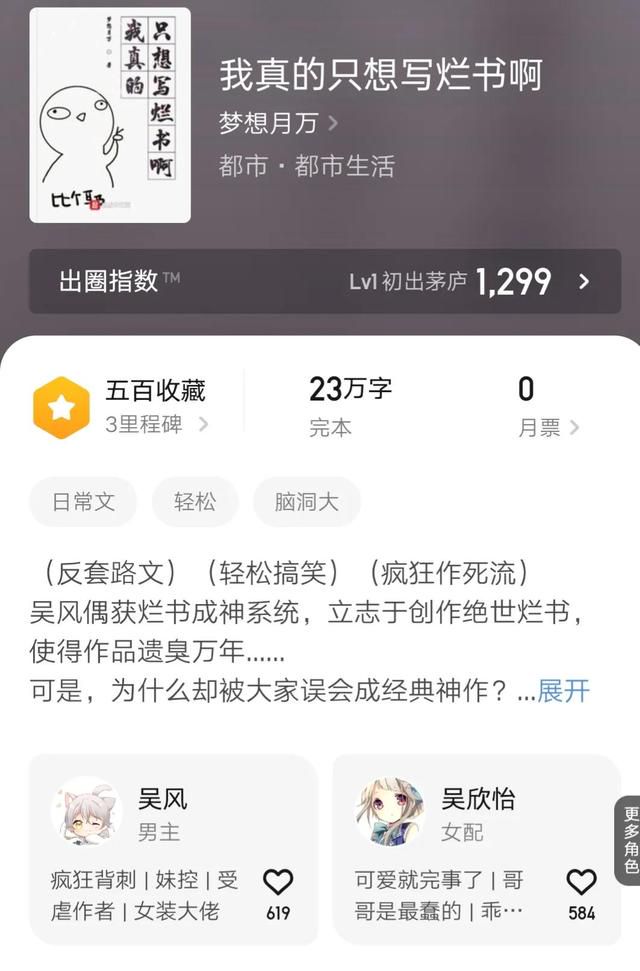Select the 日常文 tag chip
The width and height of the screenshot is (640, 971).
tap(84, 502)
